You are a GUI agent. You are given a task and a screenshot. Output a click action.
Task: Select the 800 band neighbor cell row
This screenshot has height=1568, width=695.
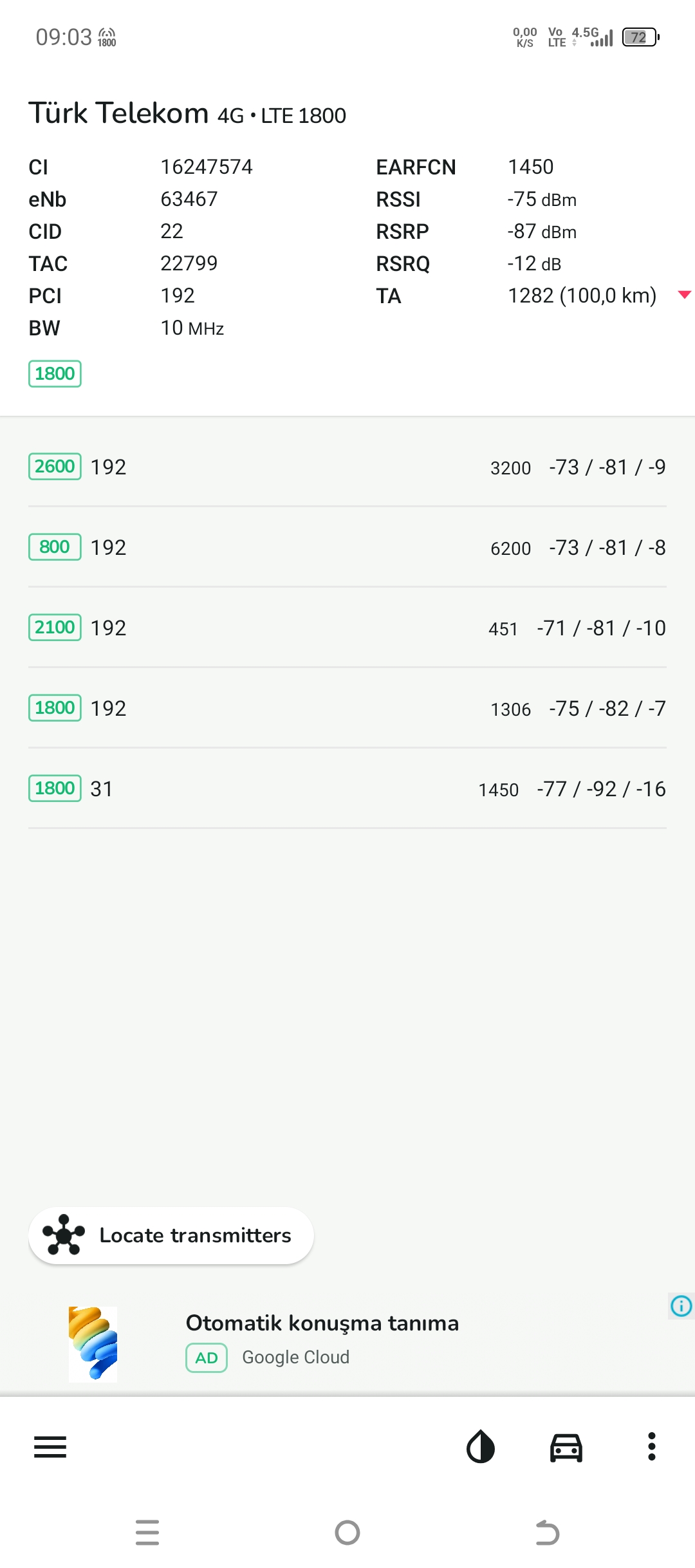point(347,547)
